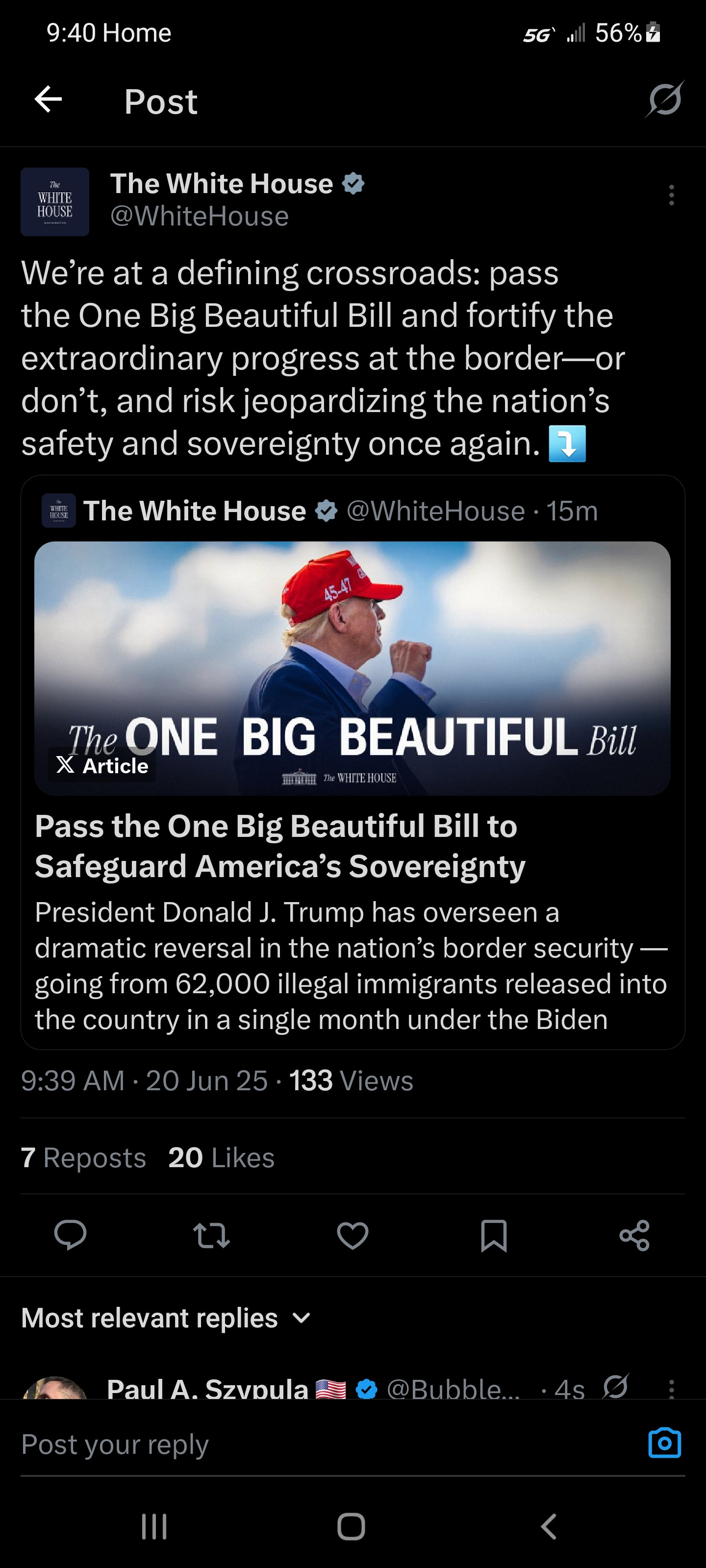The height and width of the screenshot is (1568, 706).
Task: Bookmark this post
Action: point(493,1235)
